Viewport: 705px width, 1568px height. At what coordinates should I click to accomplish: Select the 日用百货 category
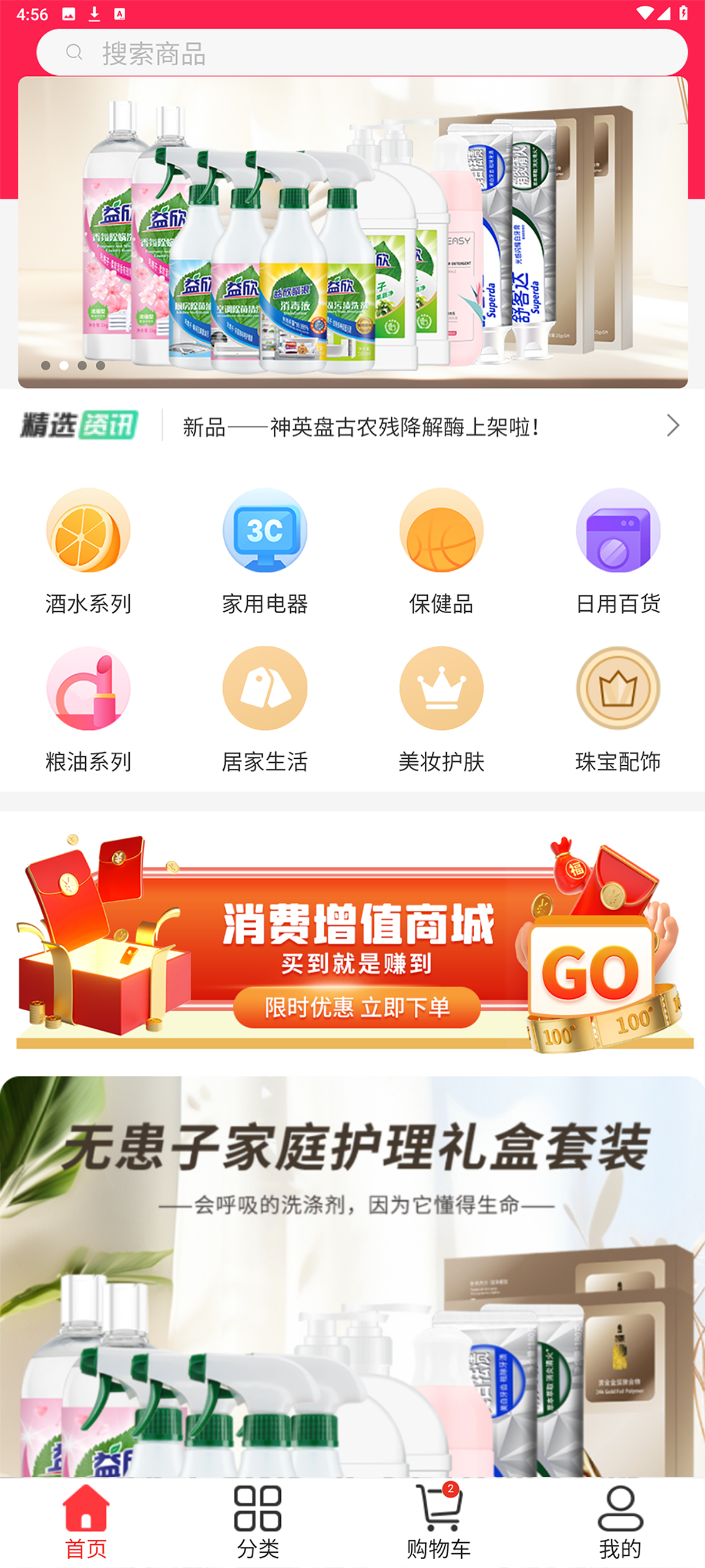click(617, 551)
